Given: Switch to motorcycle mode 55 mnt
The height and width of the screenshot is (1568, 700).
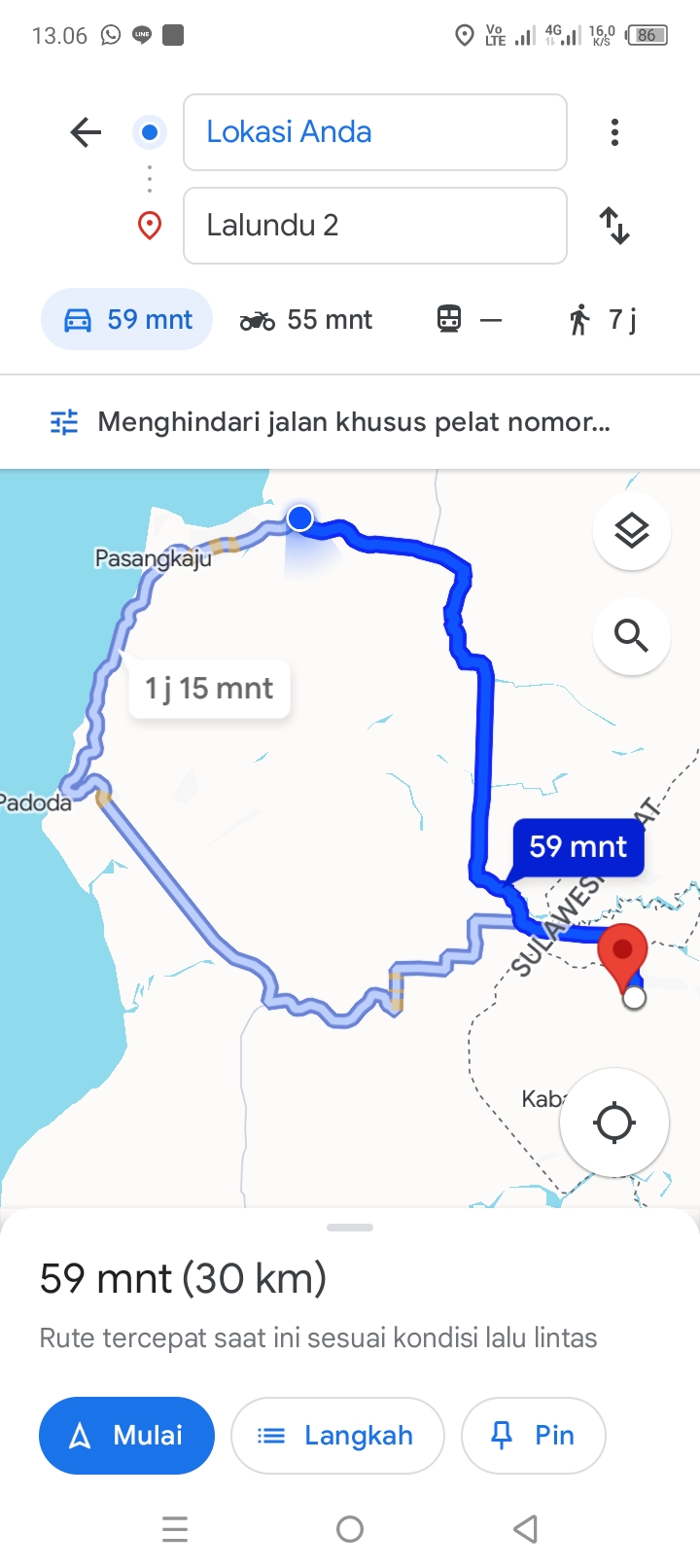Looking at the screenshot, I should coord(306,319).
